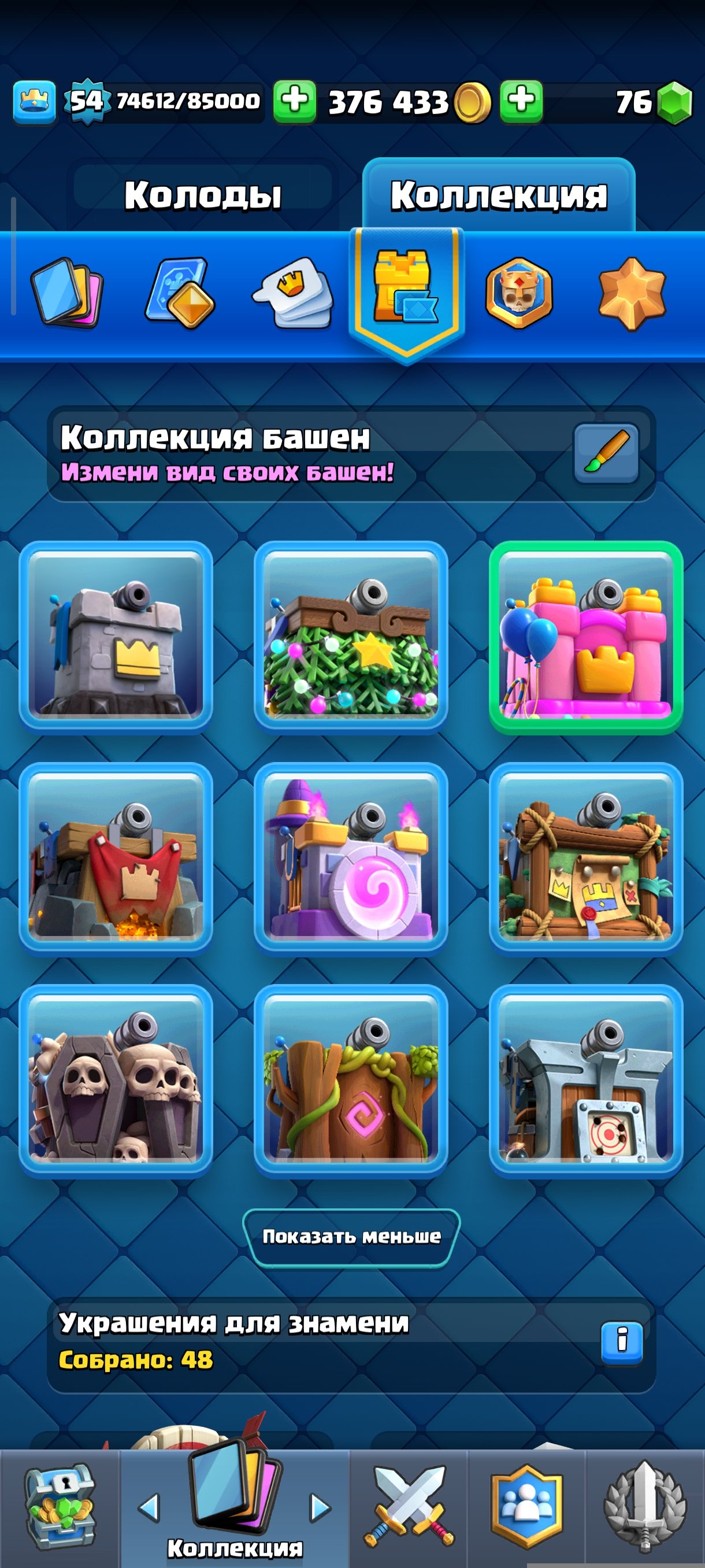Open the player profile crown icon
The width and height of the screenshot is (705, 1568).
[34, 102]
